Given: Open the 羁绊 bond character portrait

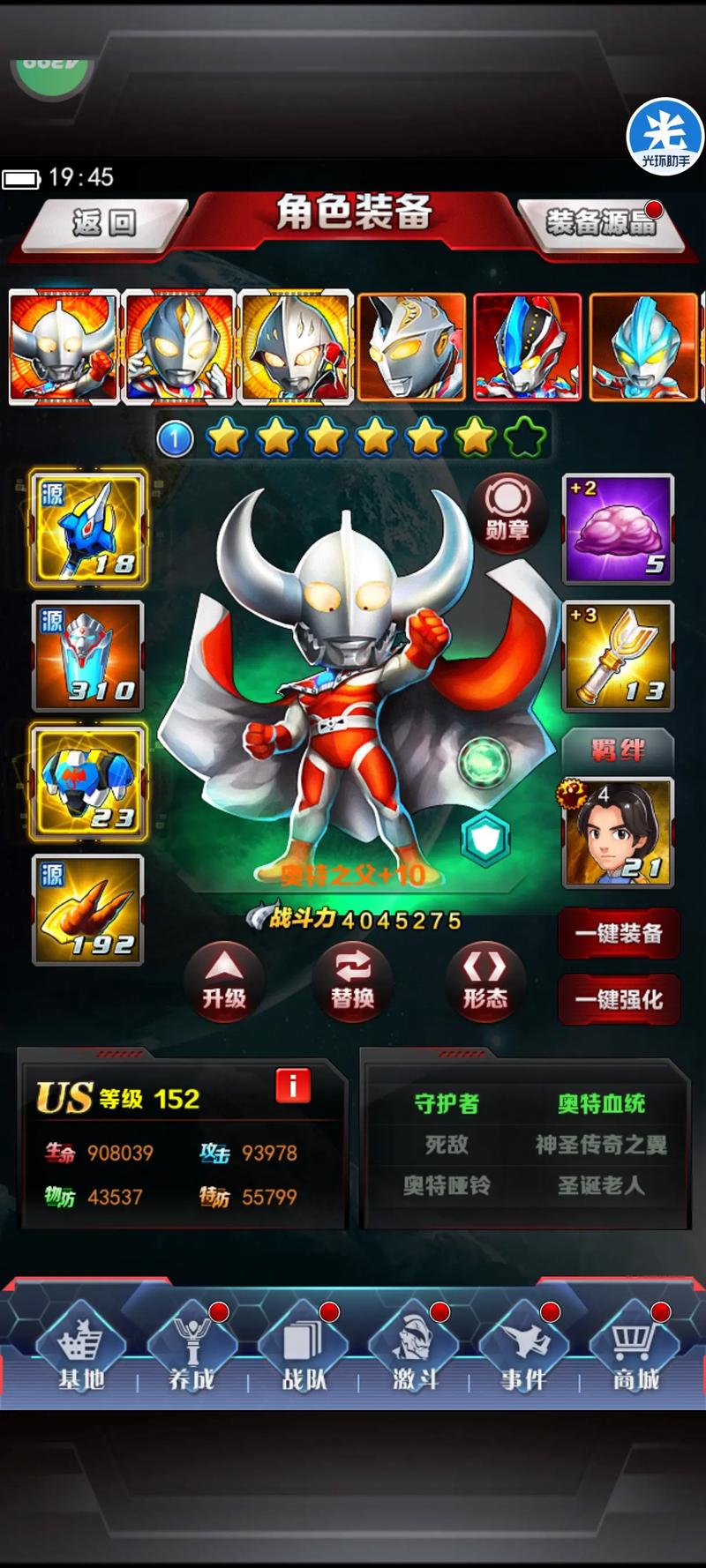Looking at the screenshot, I should [618, 833].
